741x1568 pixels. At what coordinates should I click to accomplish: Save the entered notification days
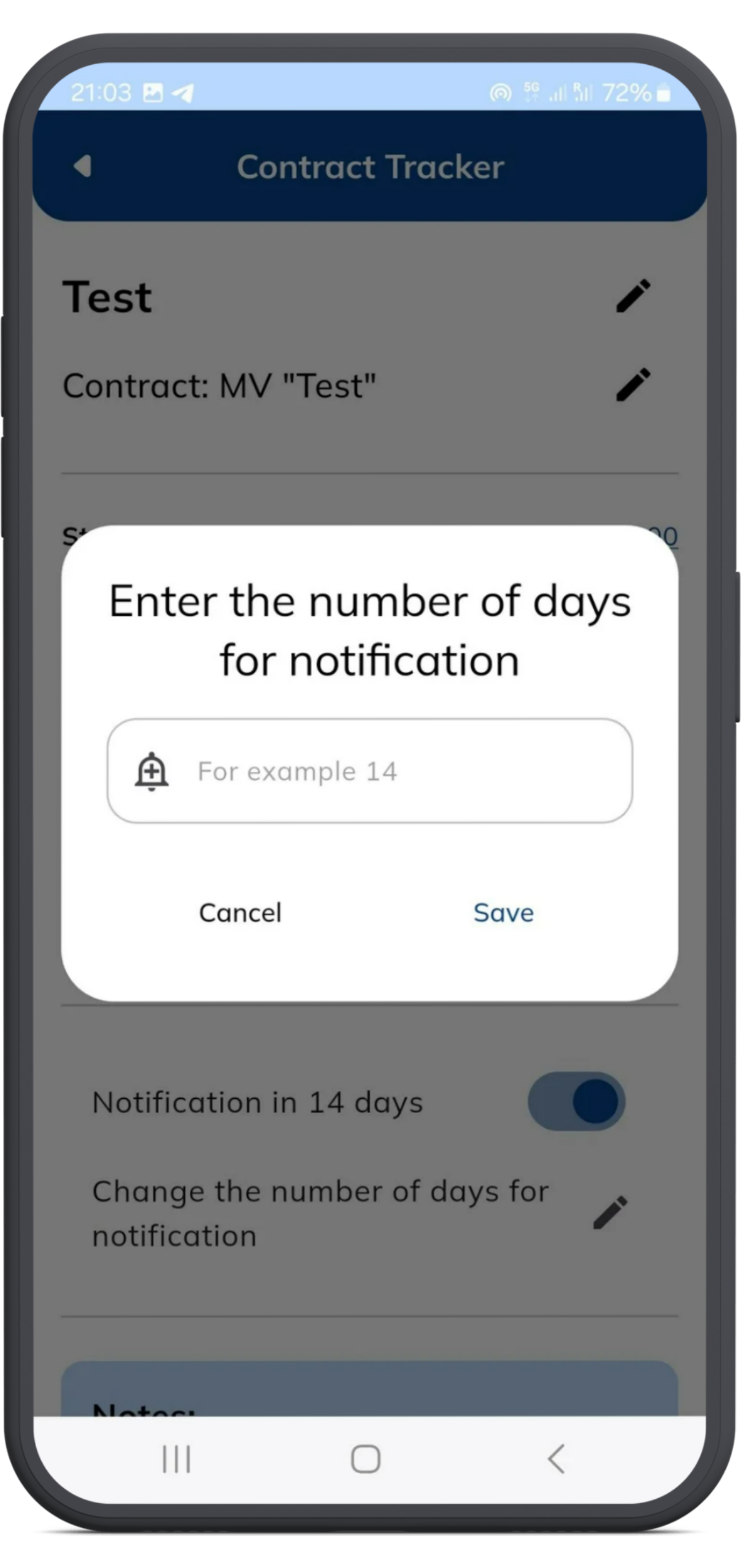503,913
